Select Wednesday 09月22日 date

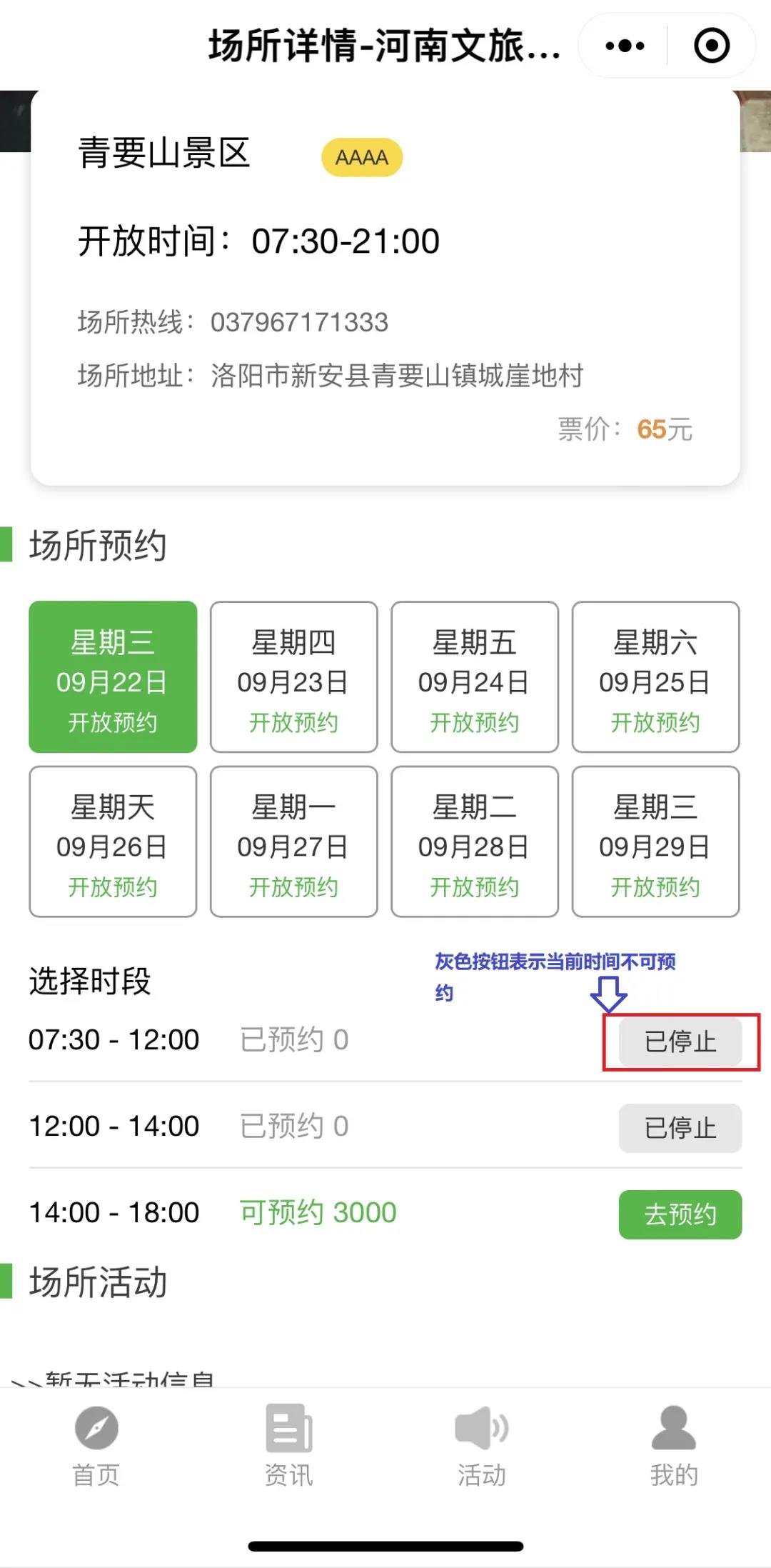113,676
